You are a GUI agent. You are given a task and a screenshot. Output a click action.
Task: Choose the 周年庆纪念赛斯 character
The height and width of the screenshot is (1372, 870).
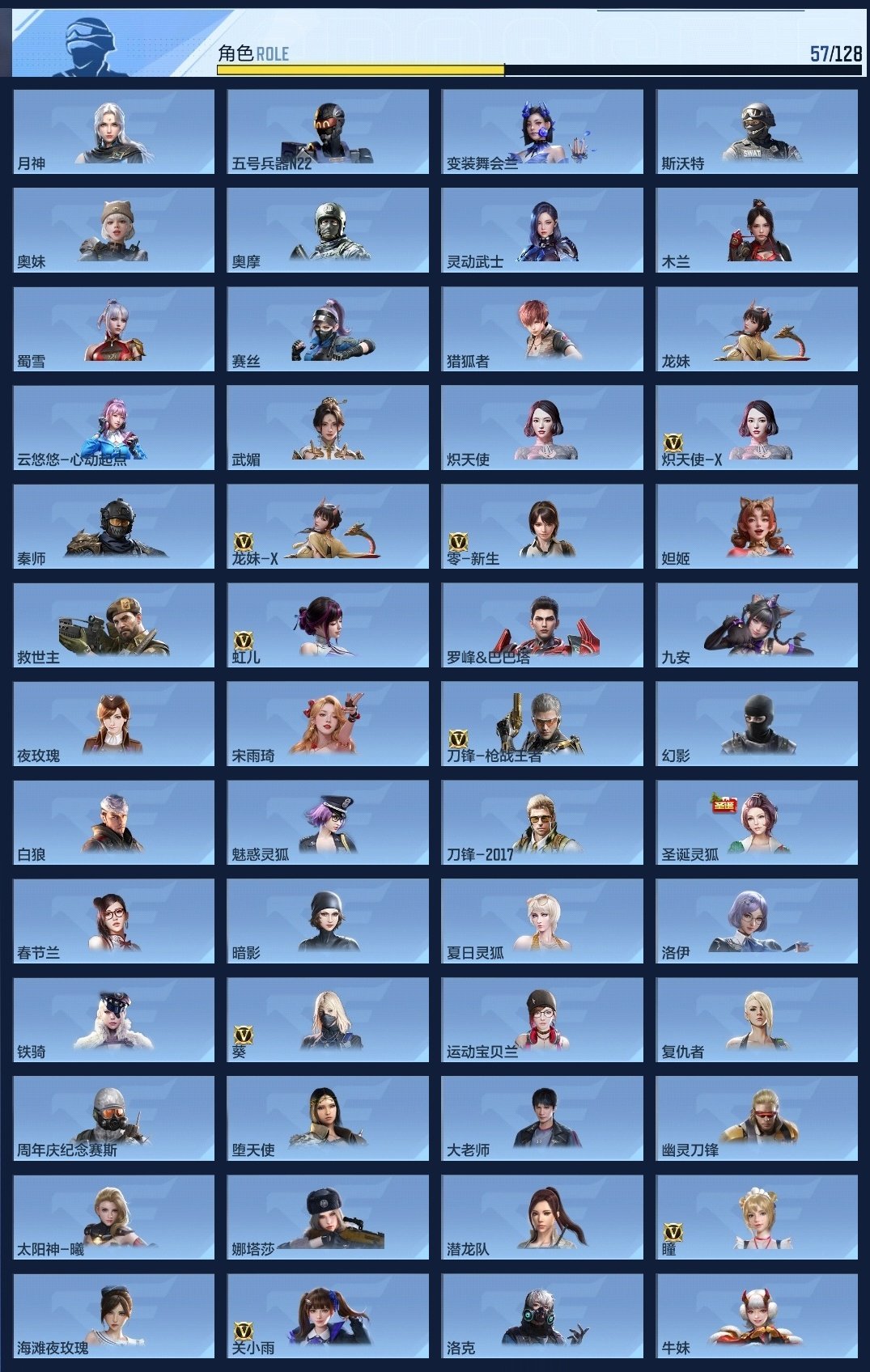click(x=113, y=1118)
